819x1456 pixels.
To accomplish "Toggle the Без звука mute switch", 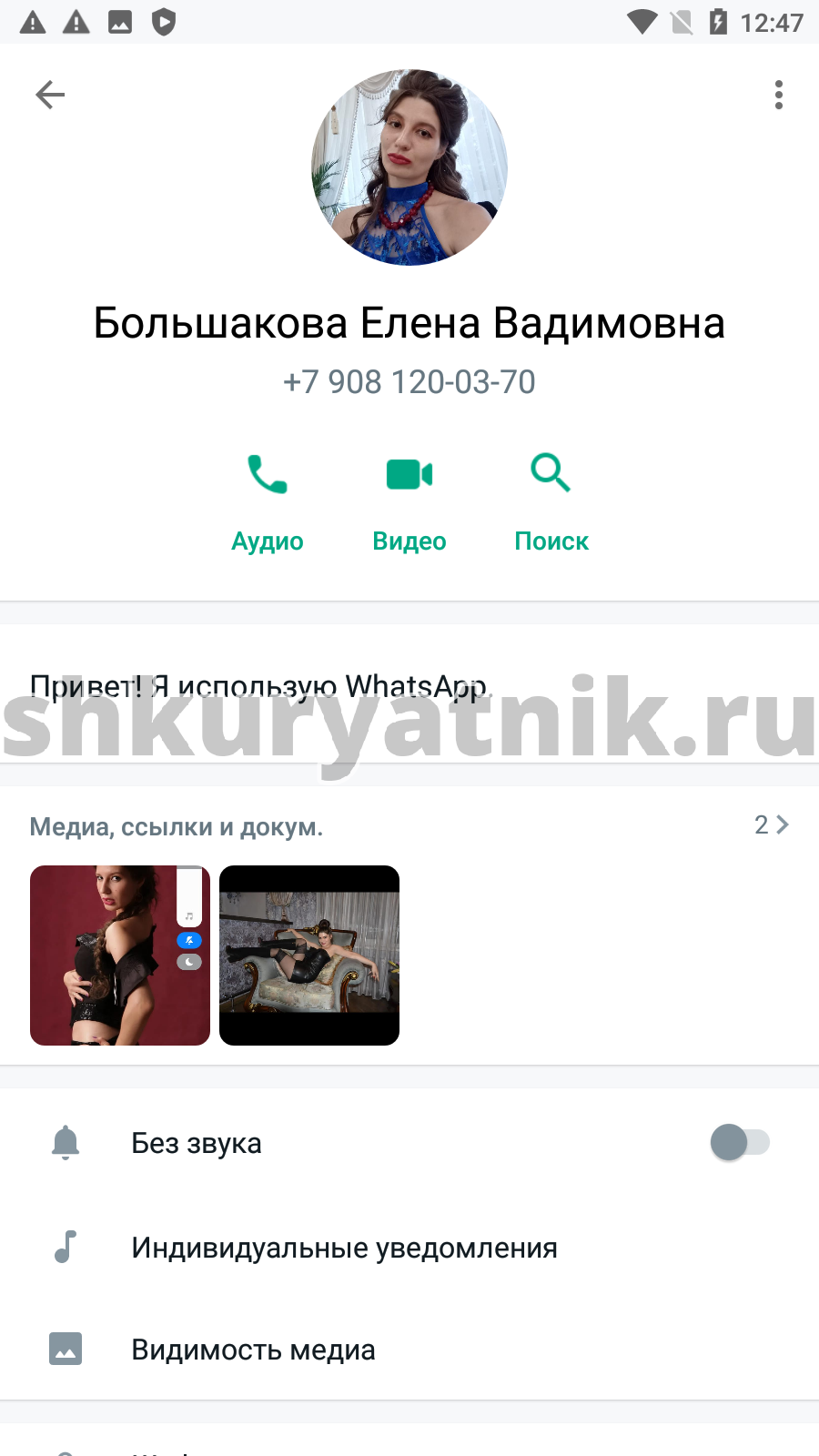I will click(740, 1142).
